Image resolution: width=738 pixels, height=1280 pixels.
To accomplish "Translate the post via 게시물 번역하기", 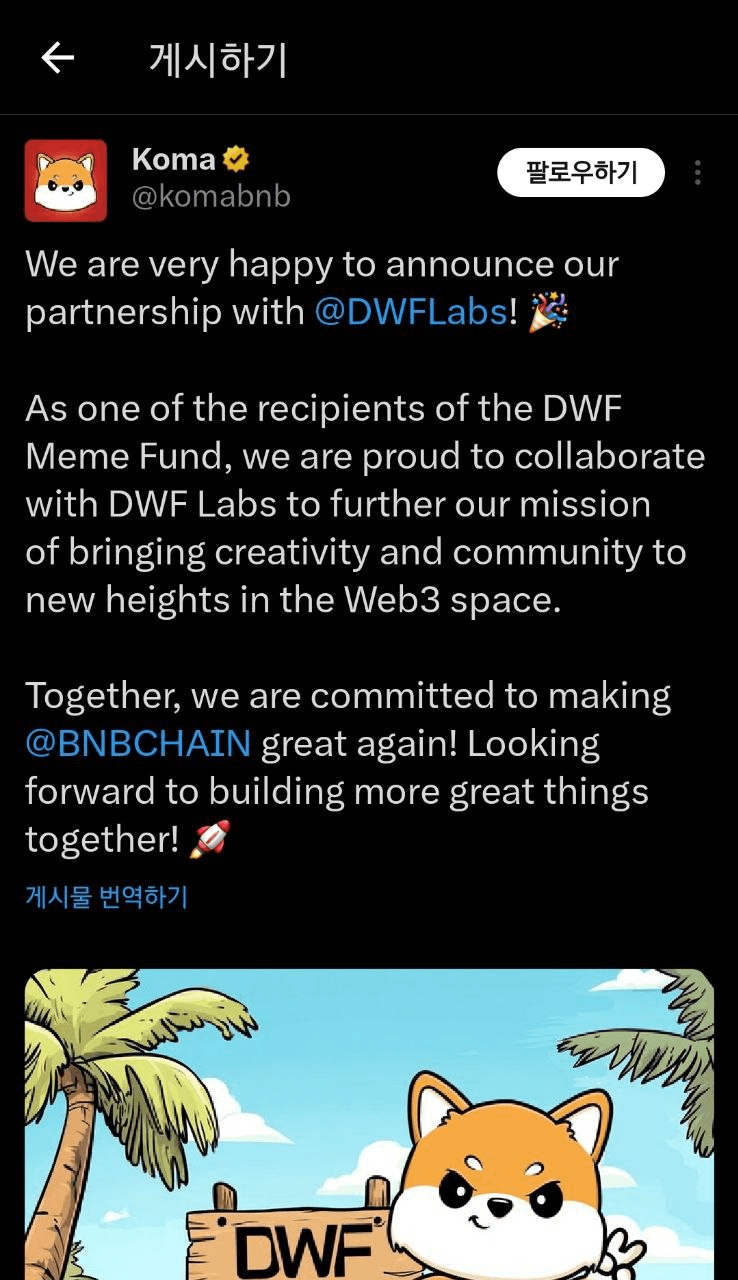I will pyautogui.click(x=106, y=897).
